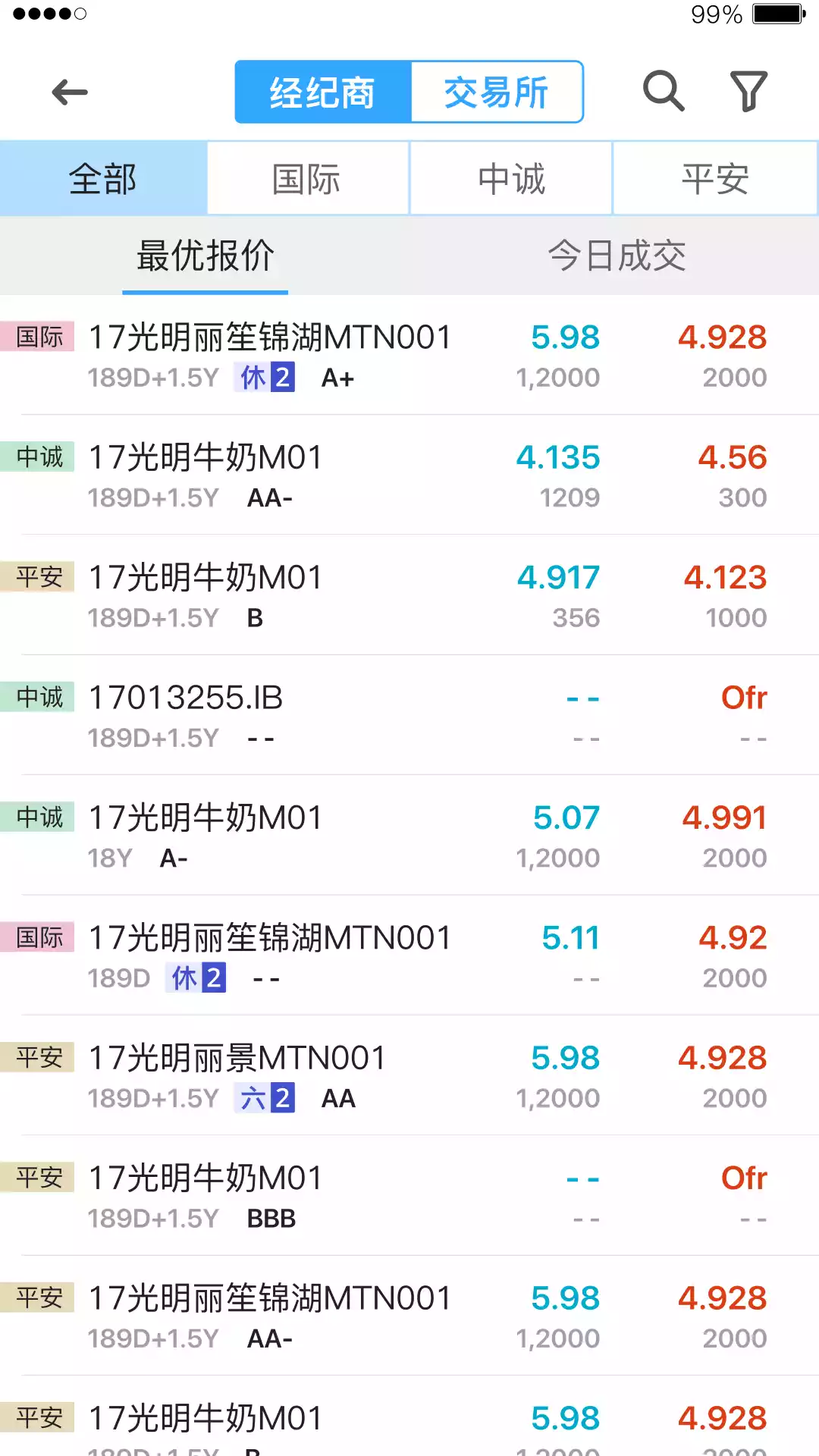
Task: Open the 中诚 tab
Action: click(512, 177)
